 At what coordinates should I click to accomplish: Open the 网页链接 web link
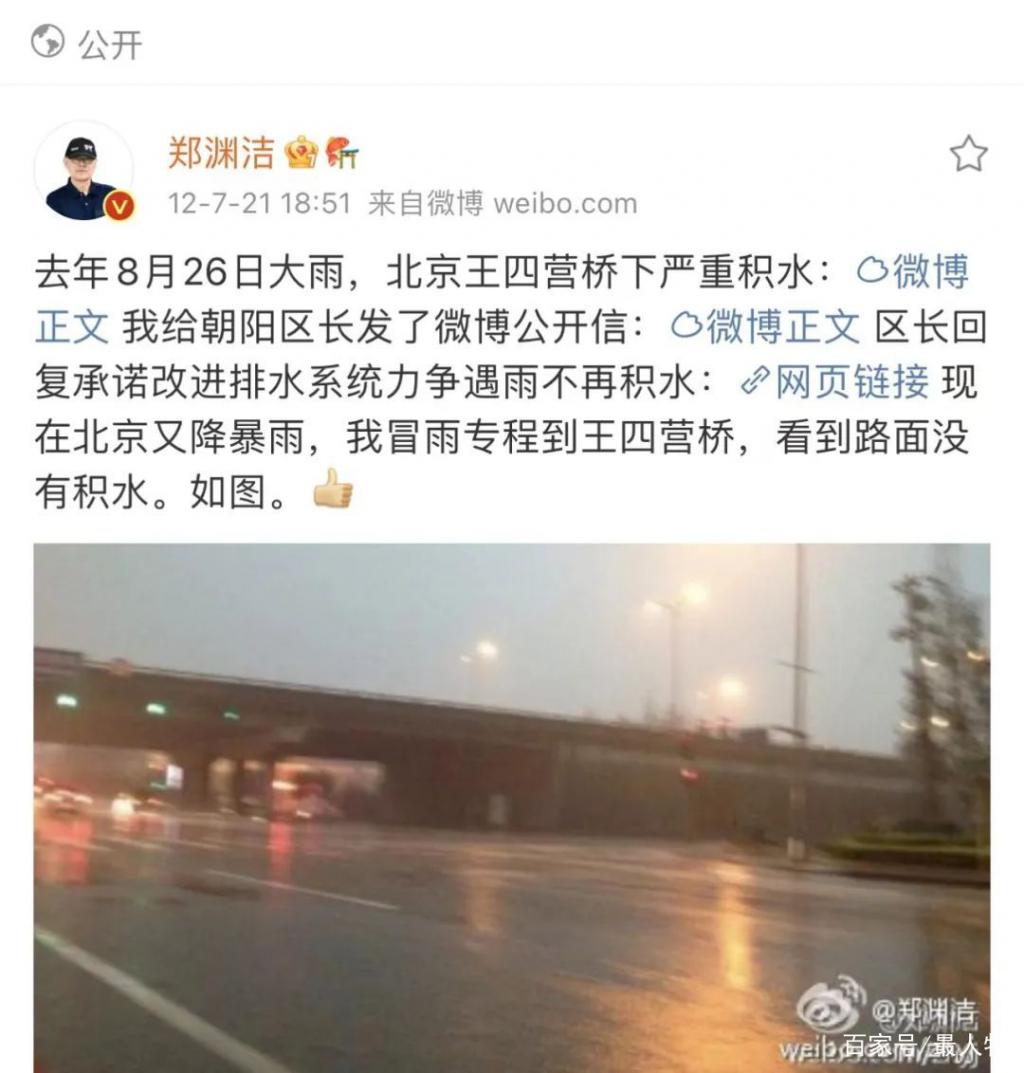click(x=835, y=381)
